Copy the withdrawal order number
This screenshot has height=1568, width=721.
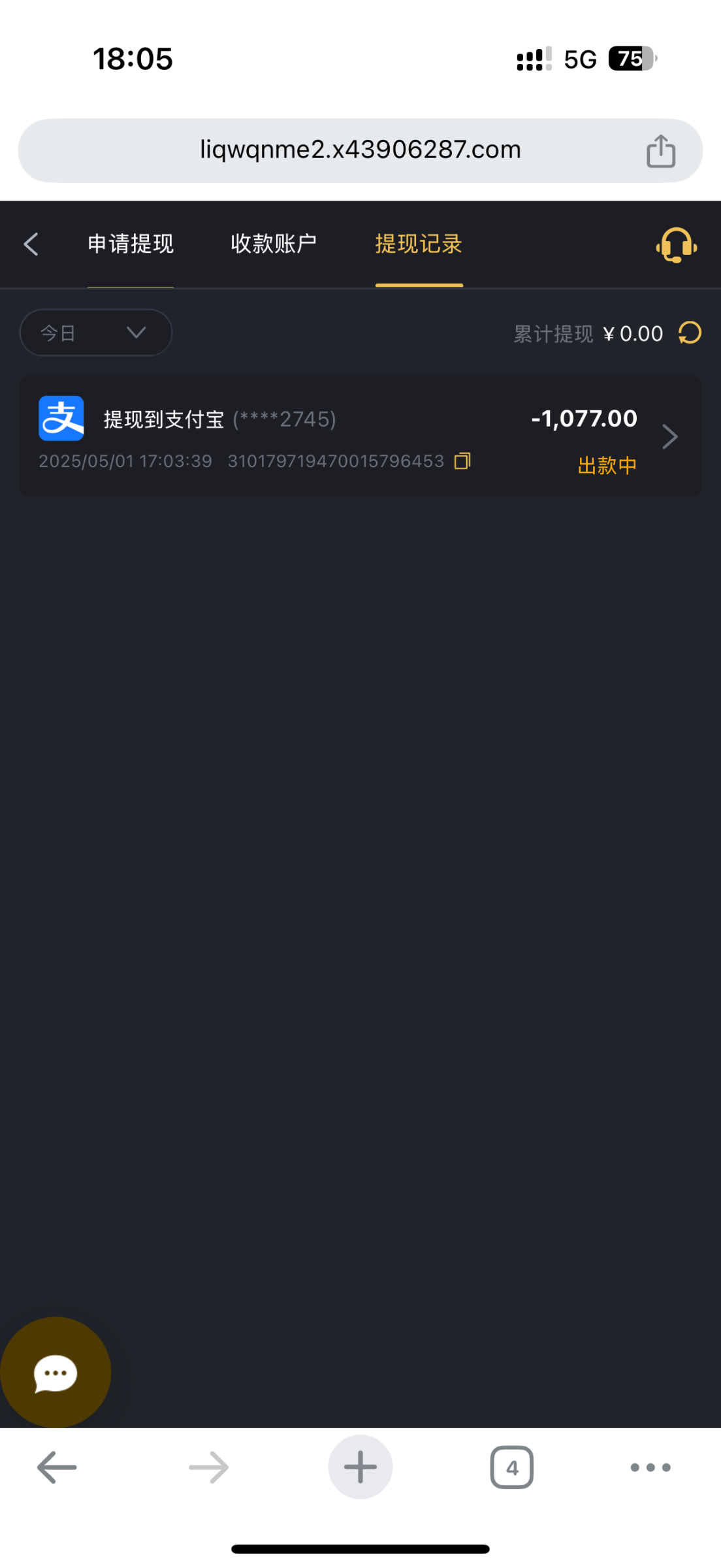click(462, 461)
